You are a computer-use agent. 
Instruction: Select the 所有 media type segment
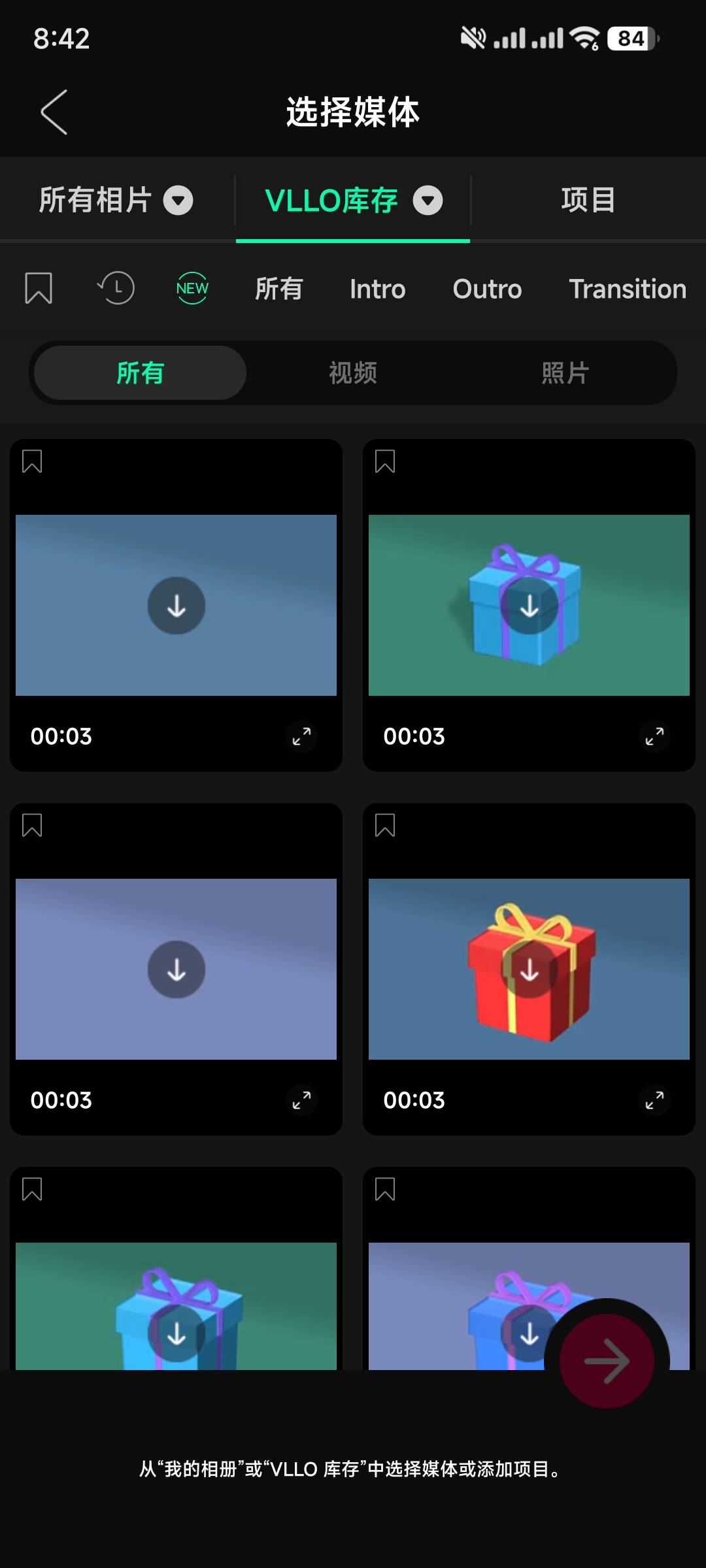click(140, 373)
